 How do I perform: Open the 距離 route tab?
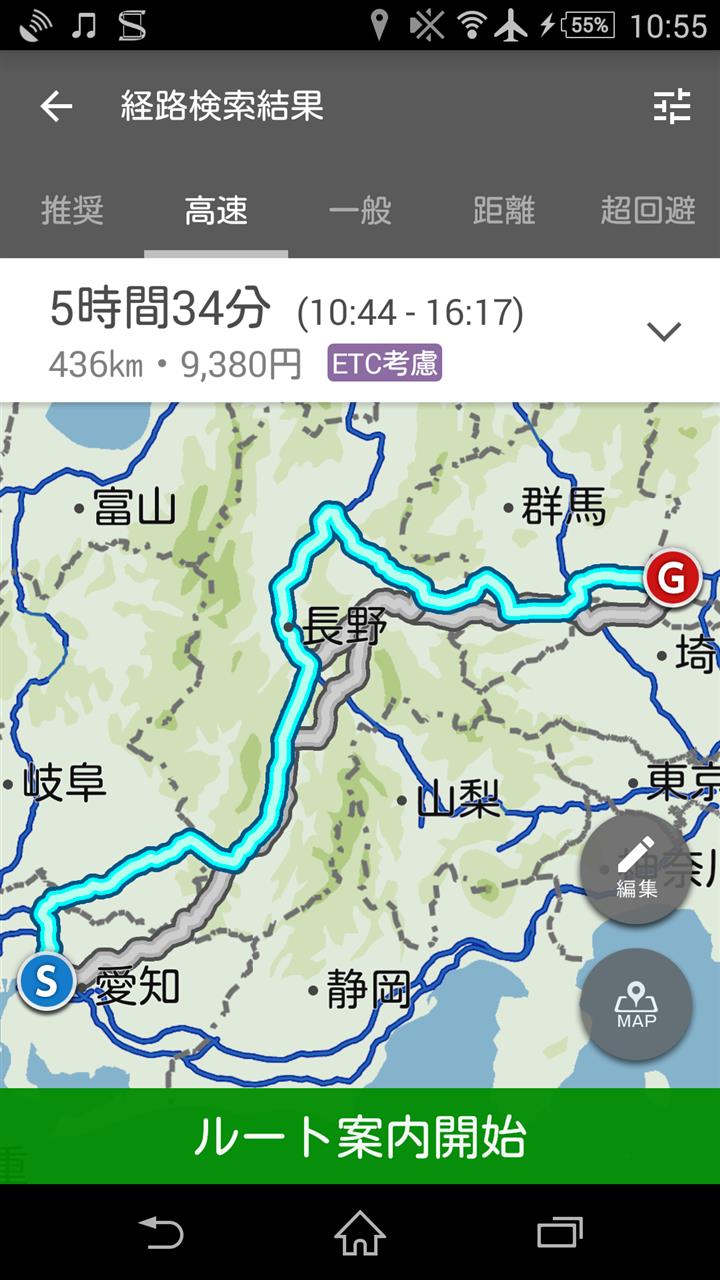point(504,211)
